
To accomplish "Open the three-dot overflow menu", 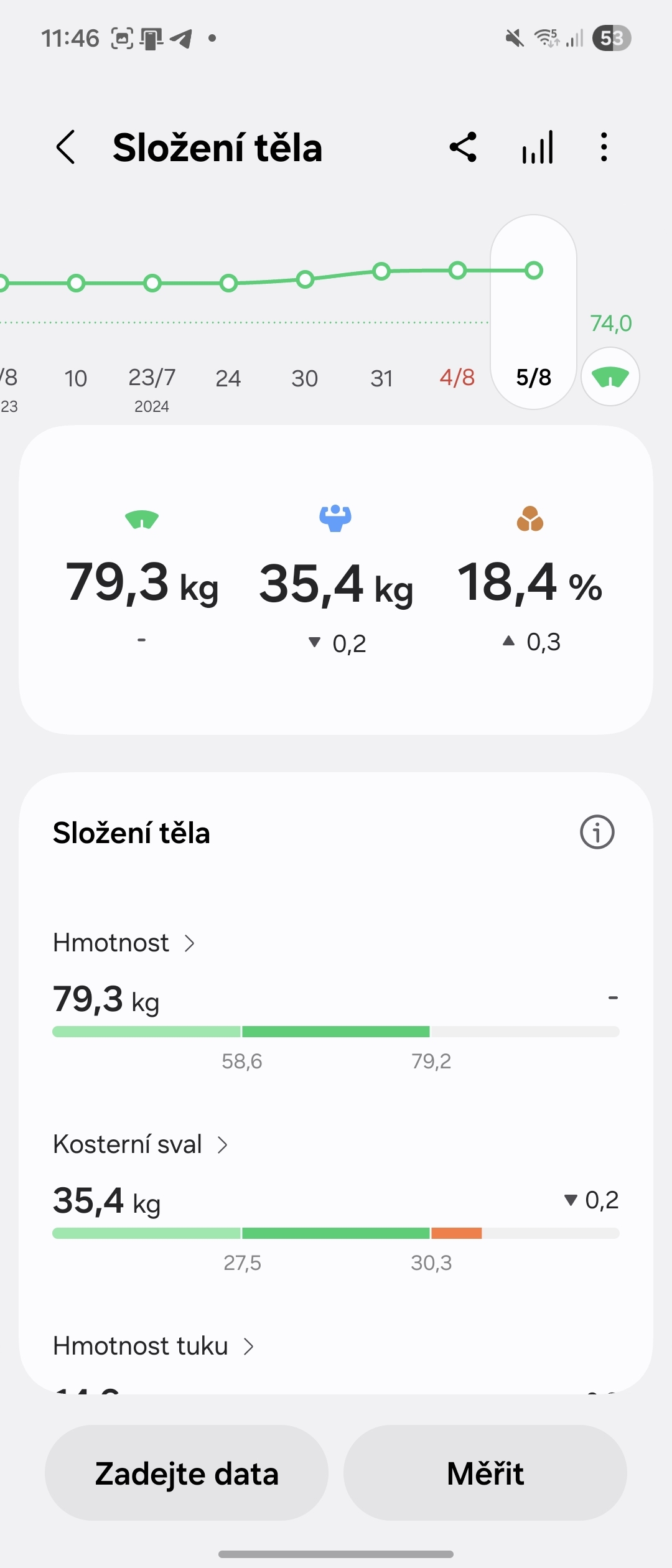I will click(x=602, y=147).
